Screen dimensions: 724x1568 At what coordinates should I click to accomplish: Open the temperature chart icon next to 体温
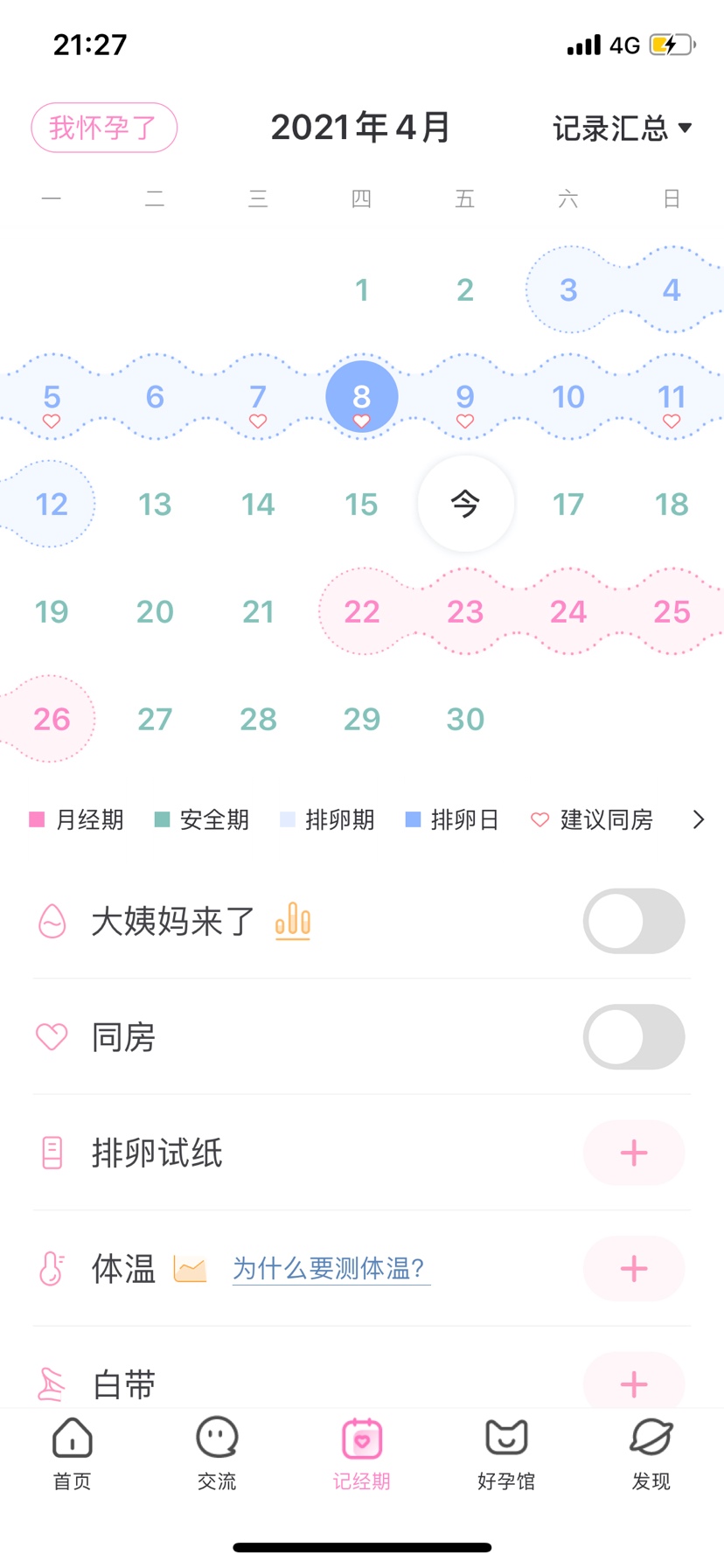(x=190, y=1268)
